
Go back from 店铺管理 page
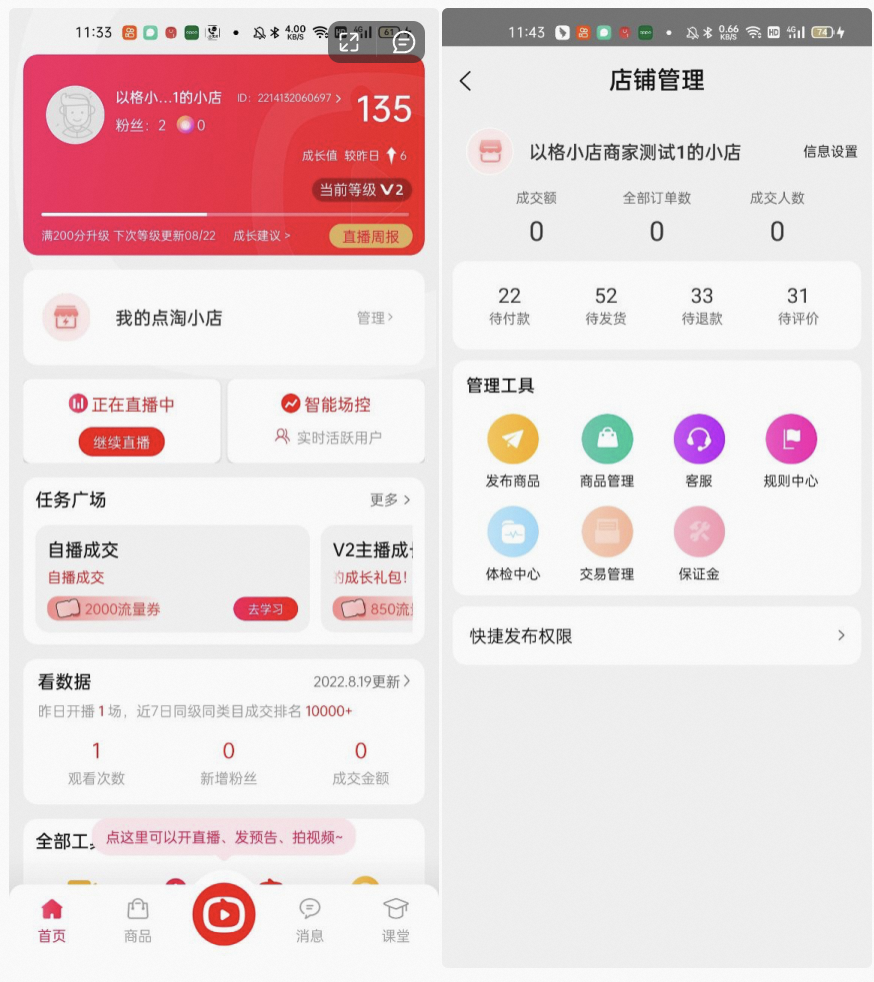coord(465,81)
